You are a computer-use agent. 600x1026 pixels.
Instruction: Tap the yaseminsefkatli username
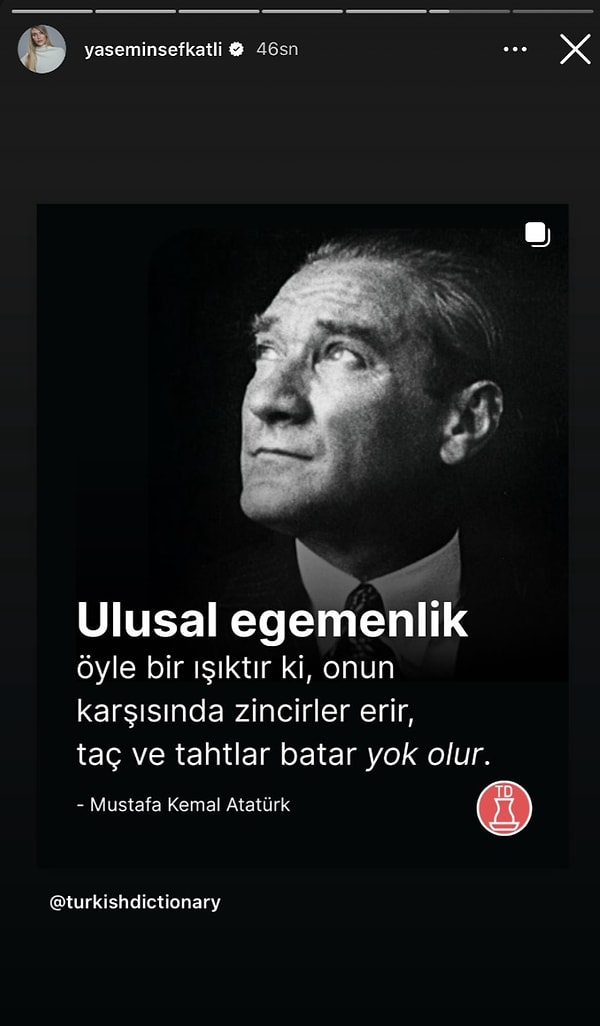tap(153, 49)
